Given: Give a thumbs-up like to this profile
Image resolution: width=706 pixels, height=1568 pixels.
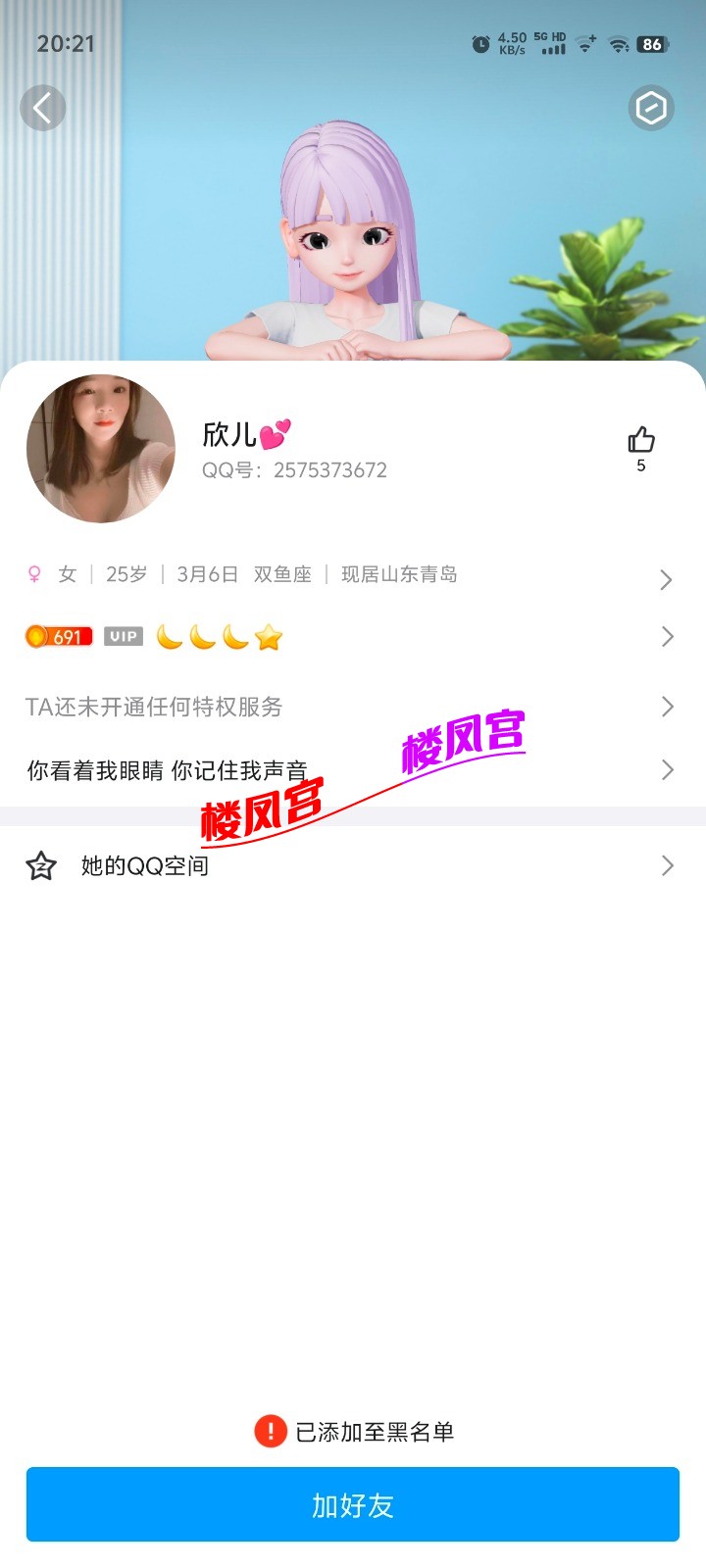Looking at the screenshot, I should [641, 441].
